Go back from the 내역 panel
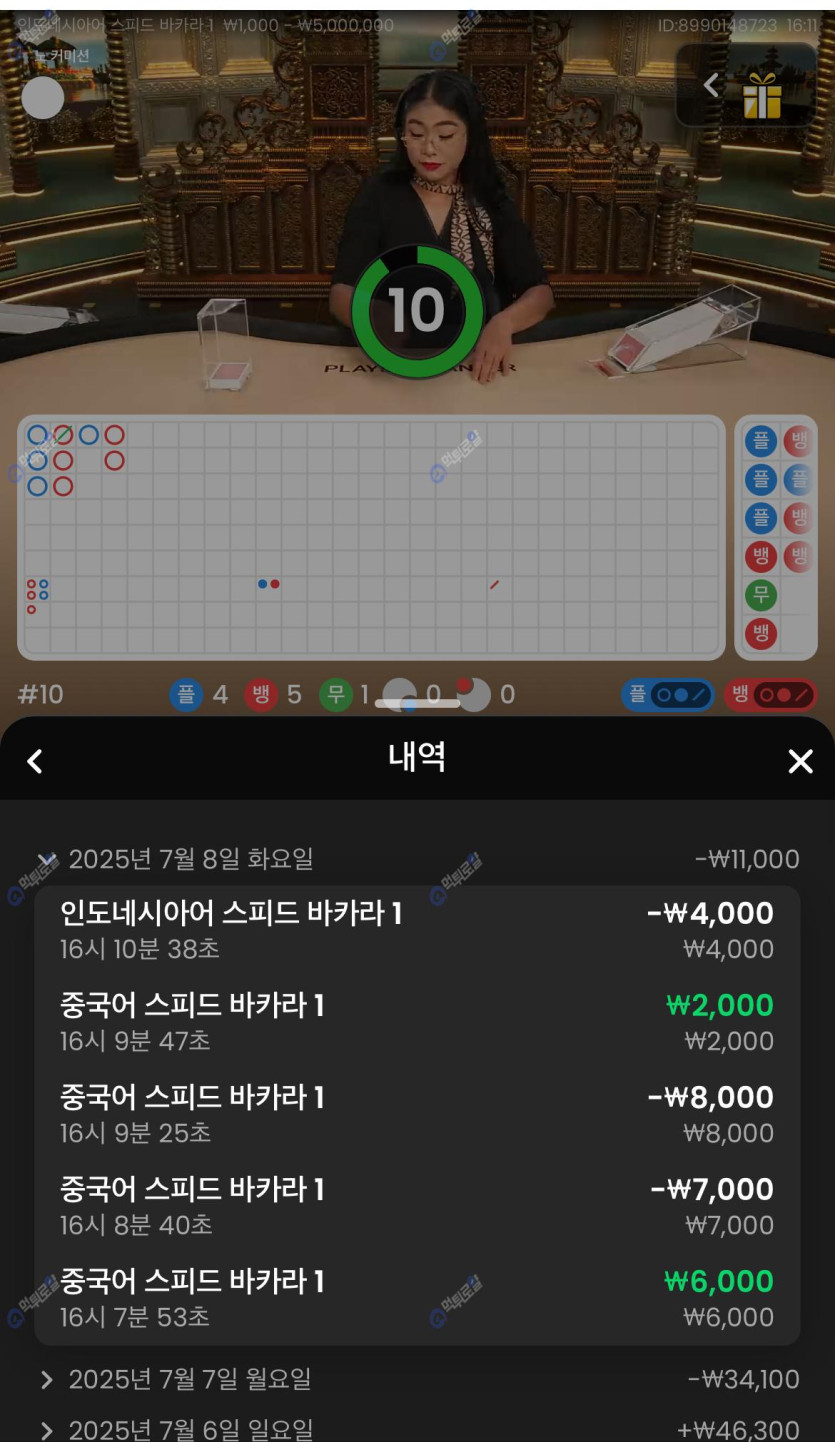The width and height of the screenshot is (835, 1442). pos(35,762)
